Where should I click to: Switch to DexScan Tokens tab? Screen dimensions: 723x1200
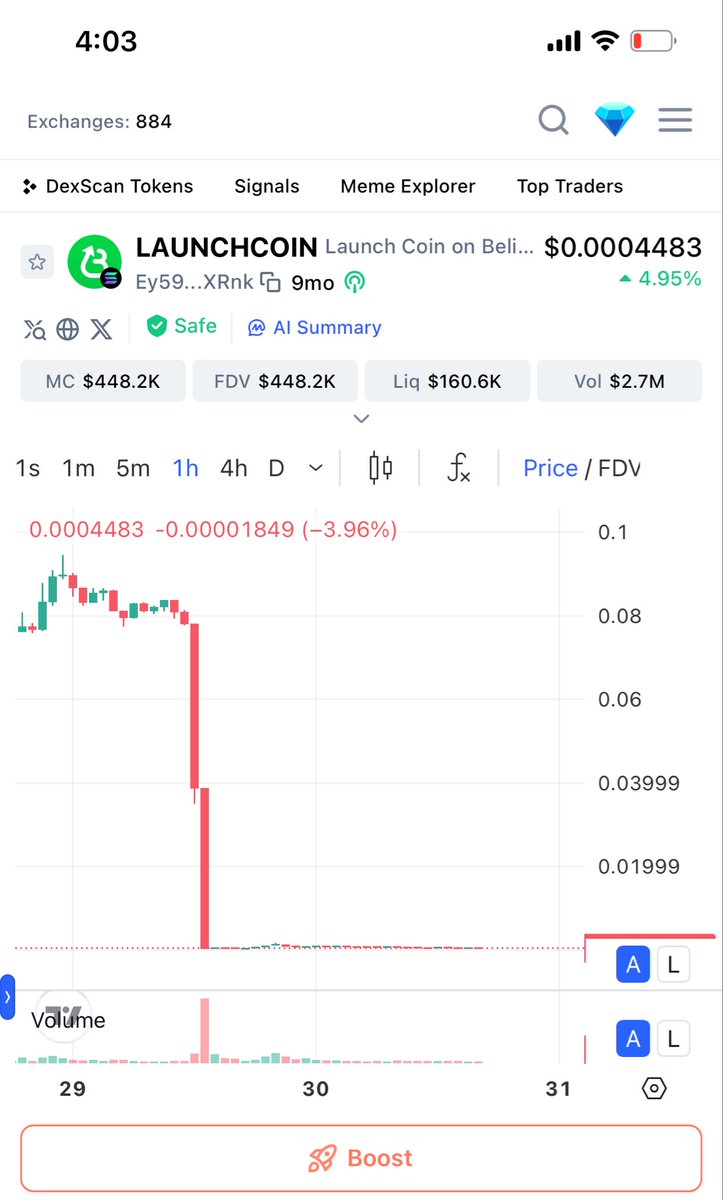coord(107,186)
